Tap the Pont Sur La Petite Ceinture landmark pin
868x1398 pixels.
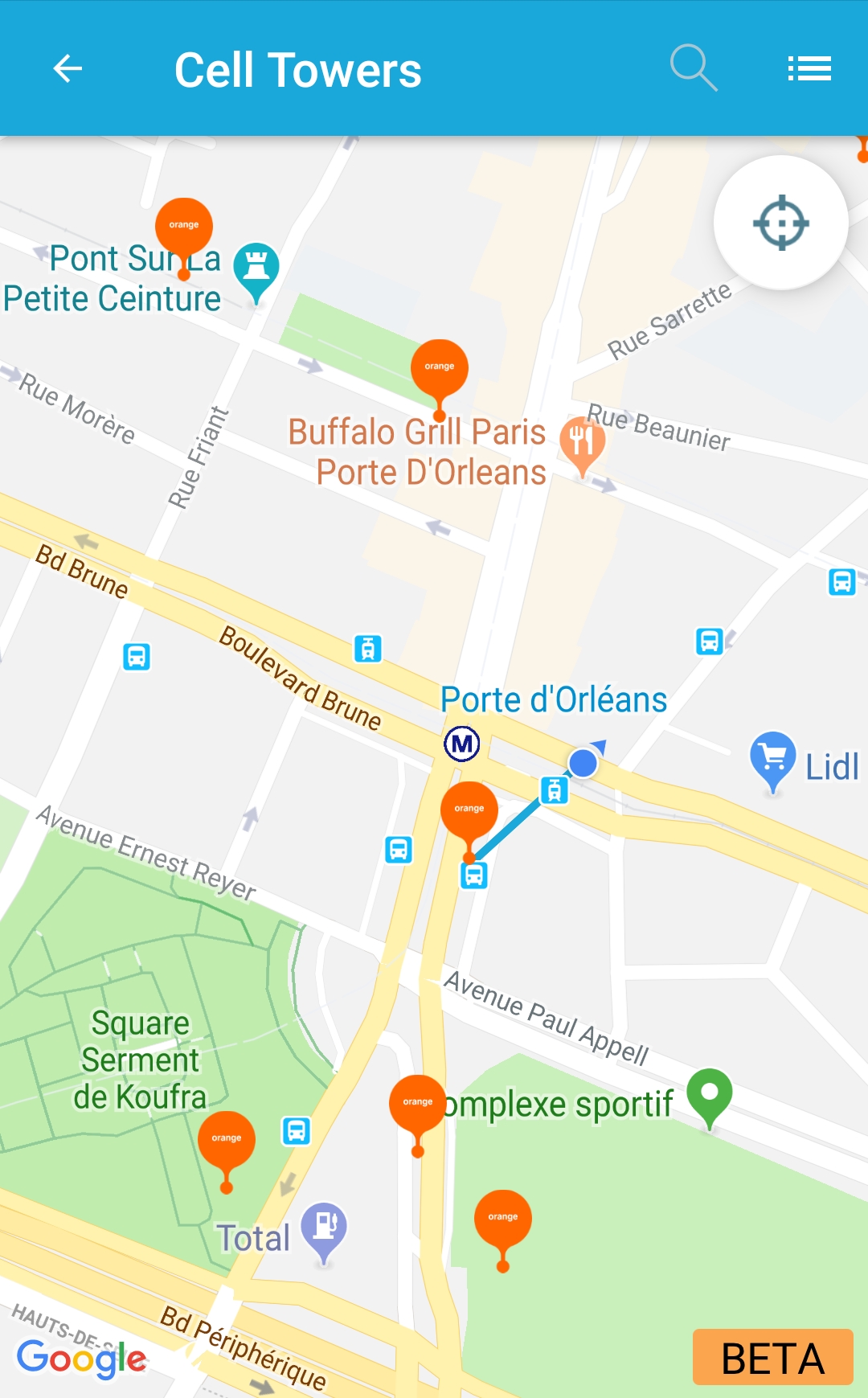[x=256, y=268]
